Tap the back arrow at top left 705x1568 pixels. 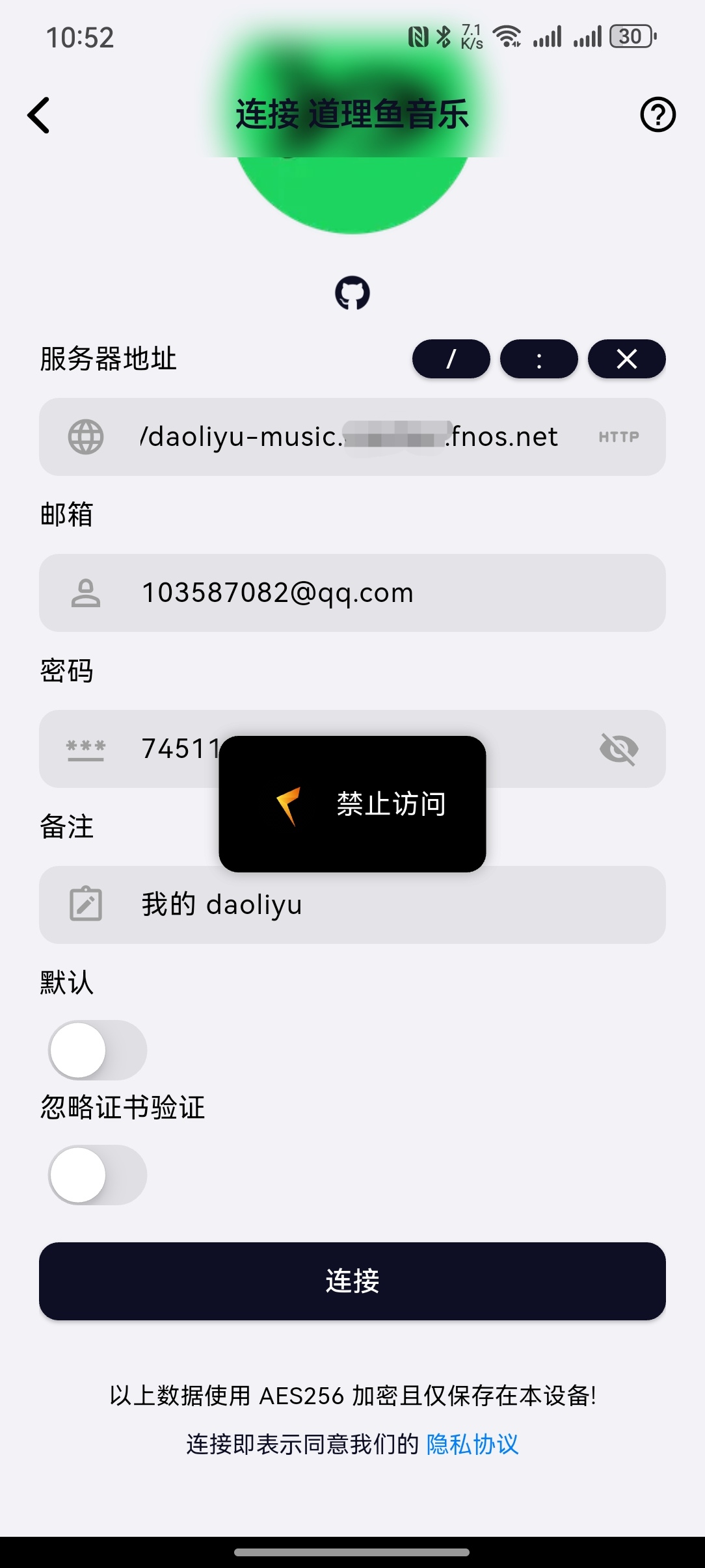[38, 115]
